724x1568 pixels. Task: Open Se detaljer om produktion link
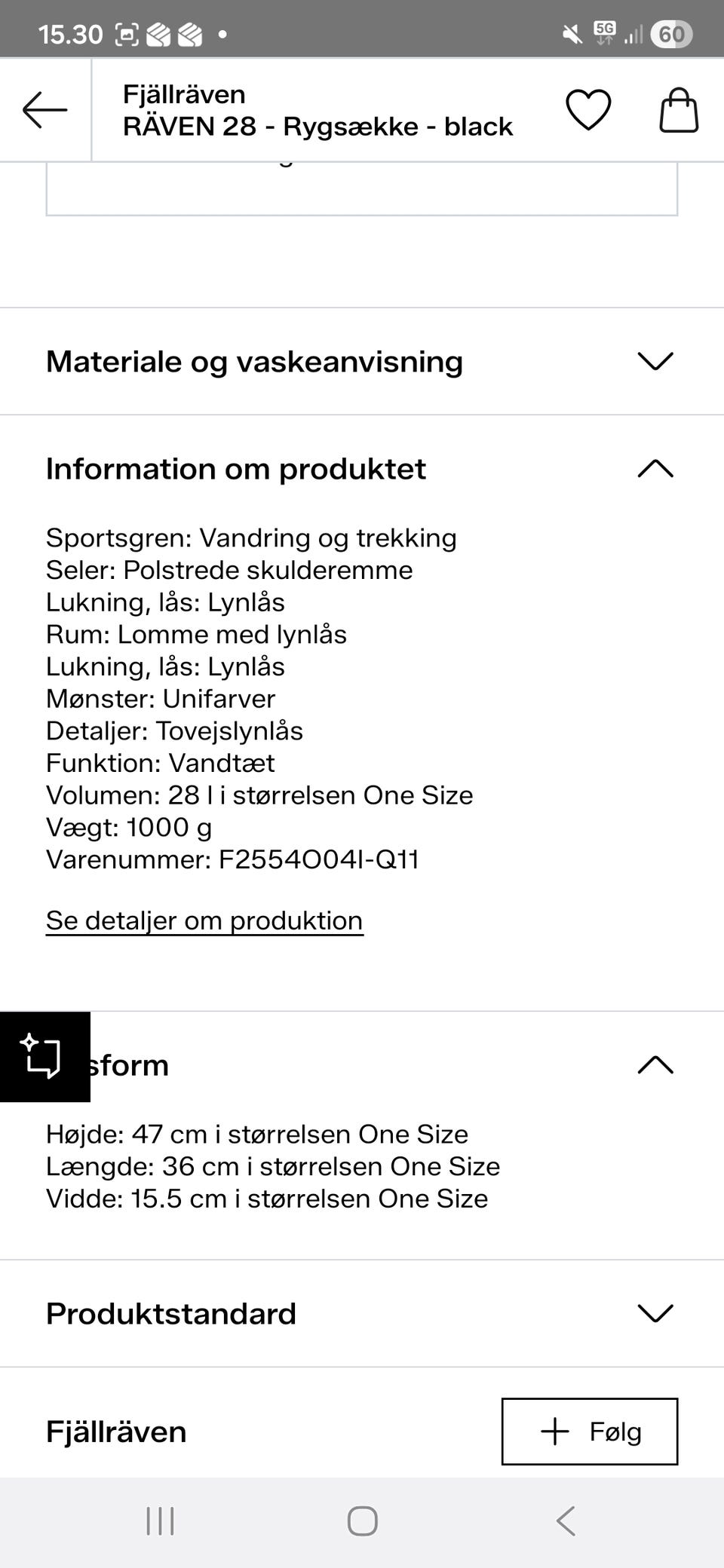[x=204, y=920]
